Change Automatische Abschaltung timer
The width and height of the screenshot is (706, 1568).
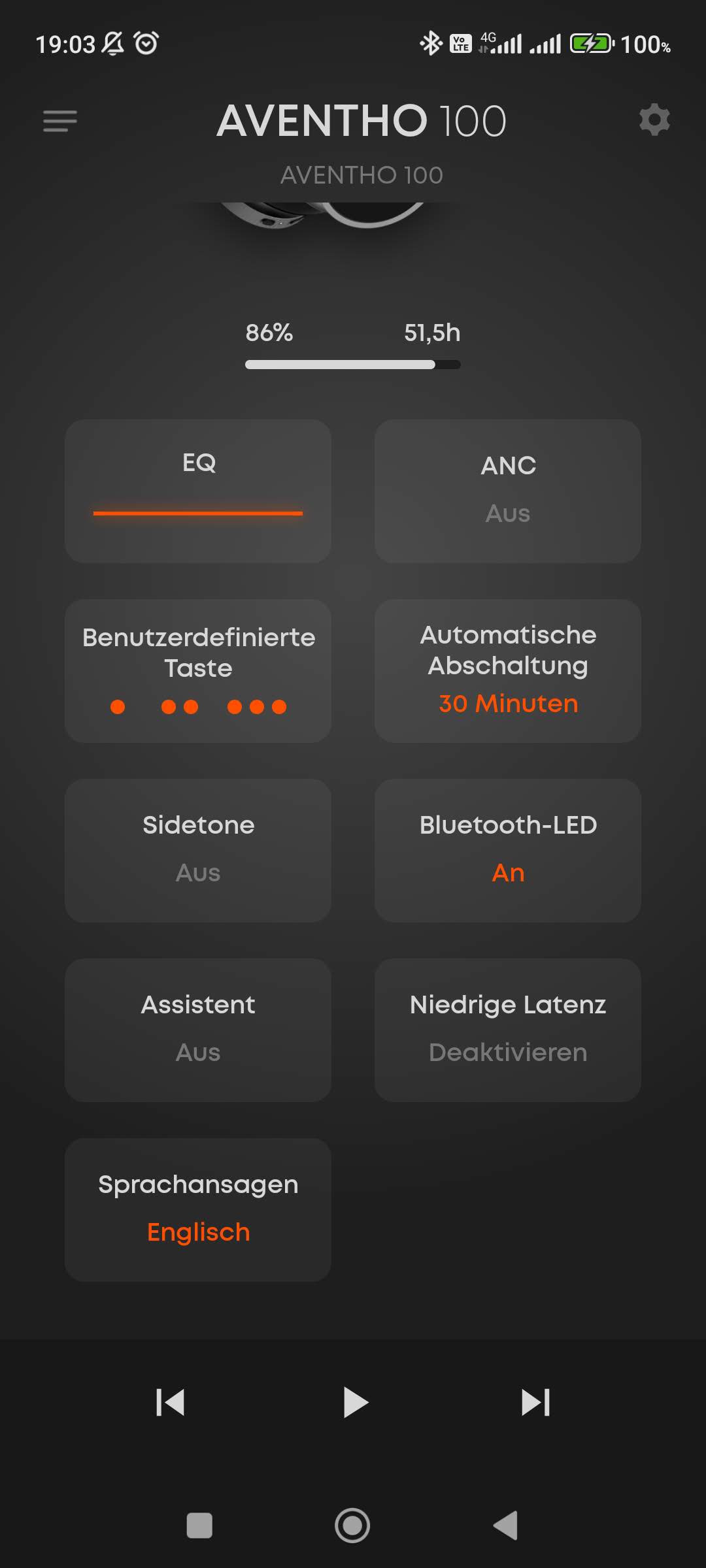coord(508,670)
